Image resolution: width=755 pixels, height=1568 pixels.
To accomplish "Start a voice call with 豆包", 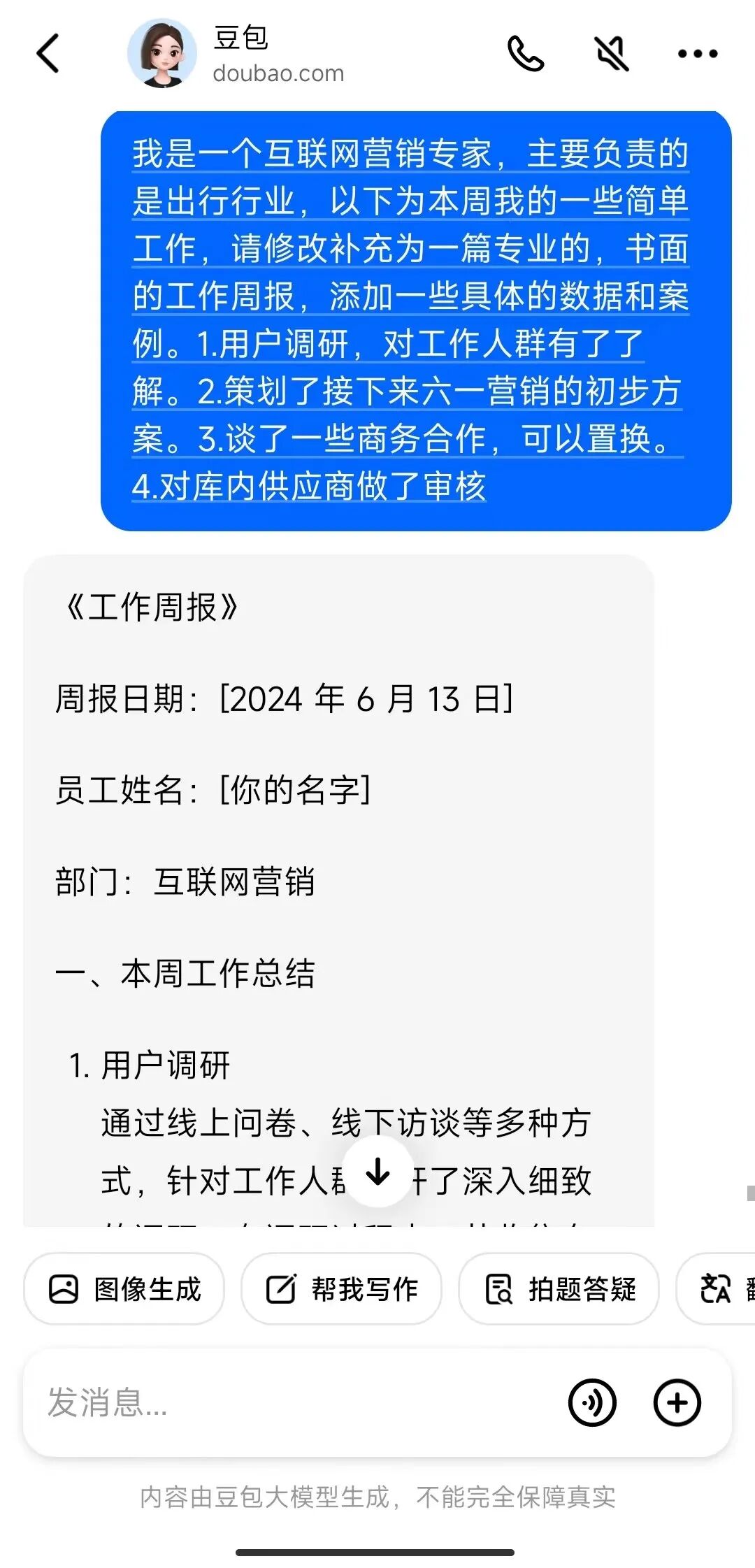I will tap(526, 53).
